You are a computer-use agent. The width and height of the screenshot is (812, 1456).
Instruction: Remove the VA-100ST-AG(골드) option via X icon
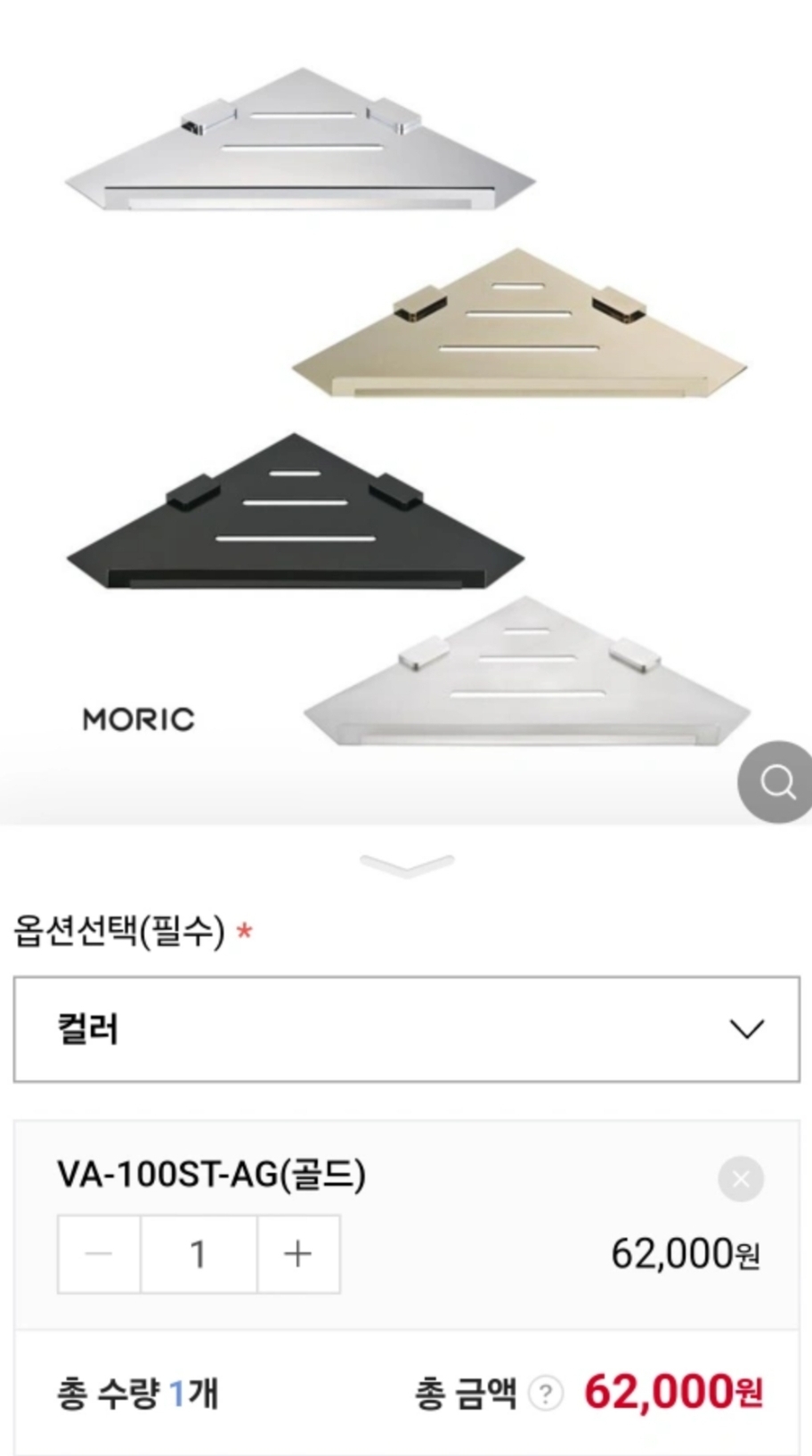pos(740,1178)
